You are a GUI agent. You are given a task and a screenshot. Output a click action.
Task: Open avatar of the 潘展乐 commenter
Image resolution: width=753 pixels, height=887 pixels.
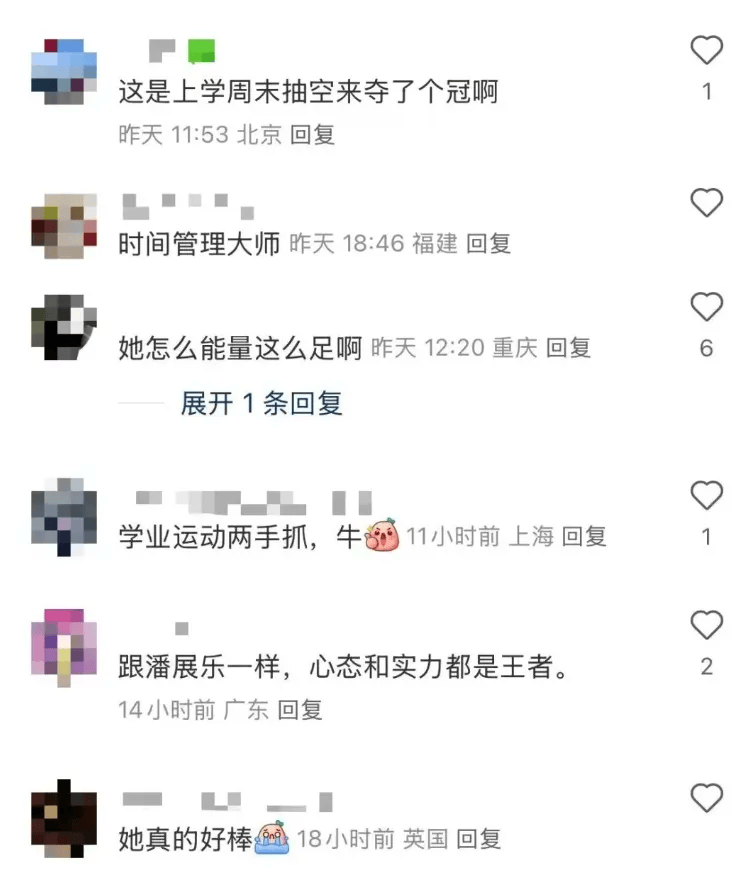(x=64, y=644)
